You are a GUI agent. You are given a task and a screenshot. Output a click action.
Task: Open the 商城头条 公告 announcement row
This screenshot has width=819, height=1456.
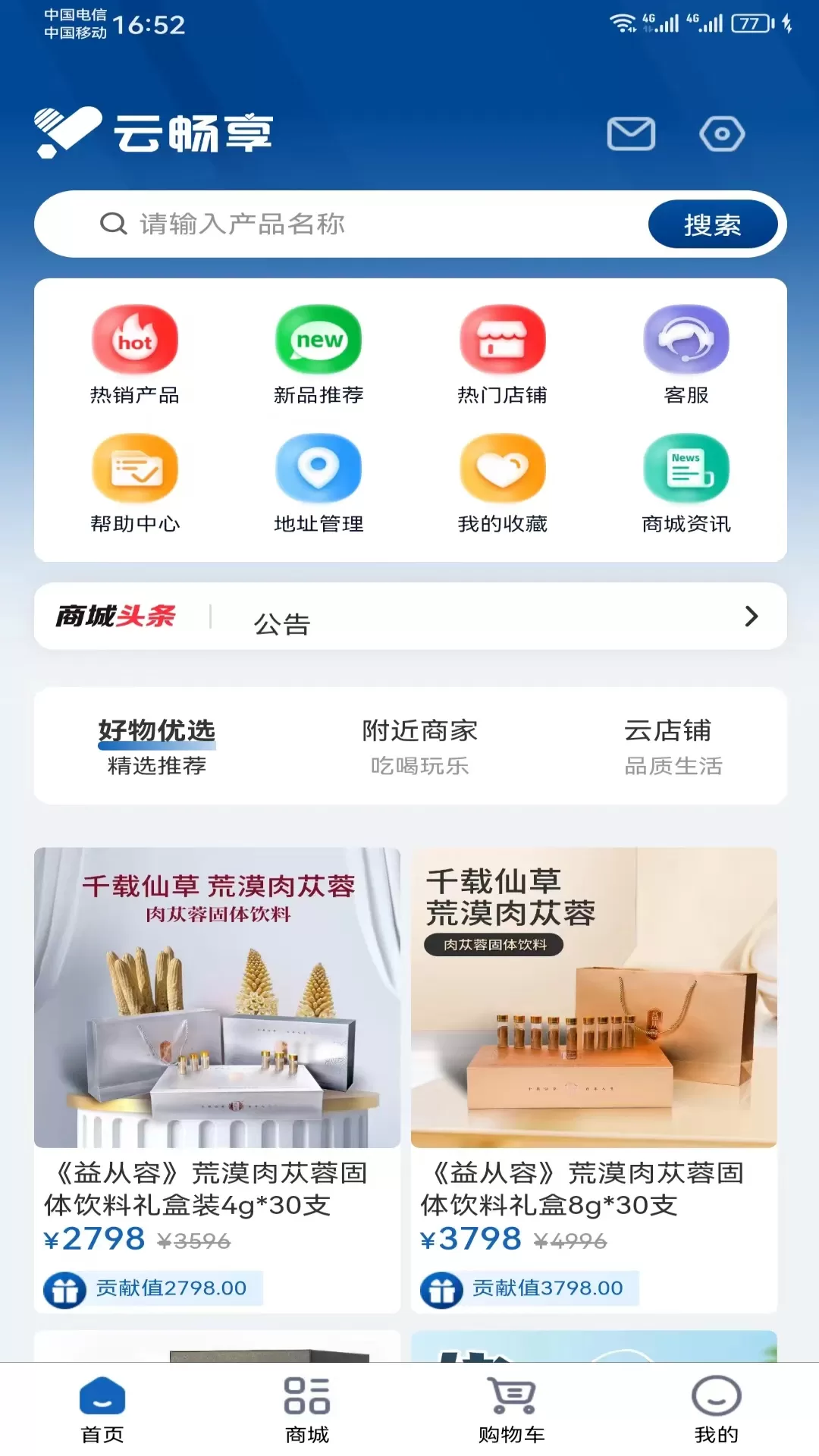(x=409, y=617)
